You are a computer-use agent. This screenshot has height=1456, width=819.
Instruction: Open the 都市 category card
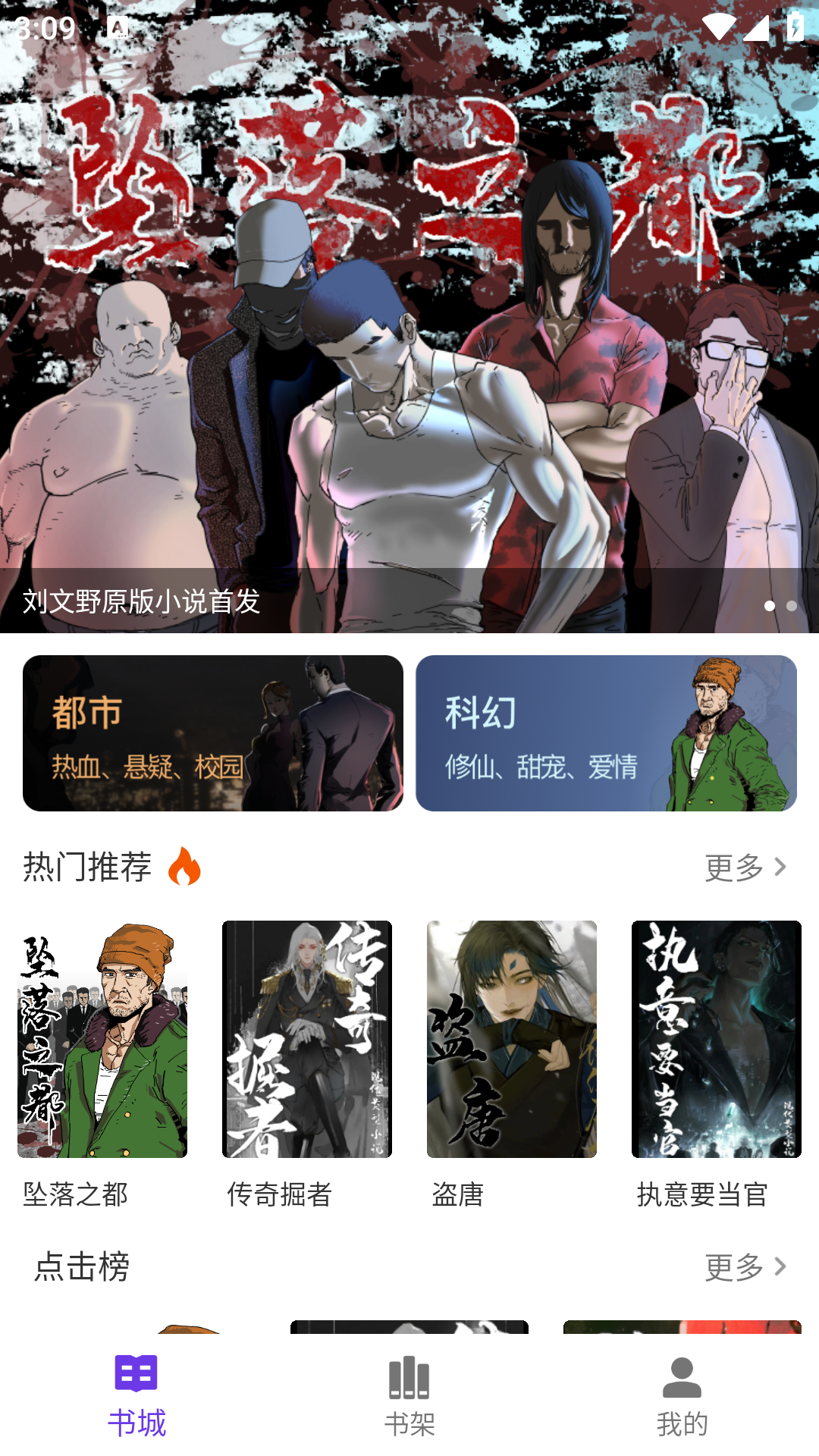click(x=213, y=733)
